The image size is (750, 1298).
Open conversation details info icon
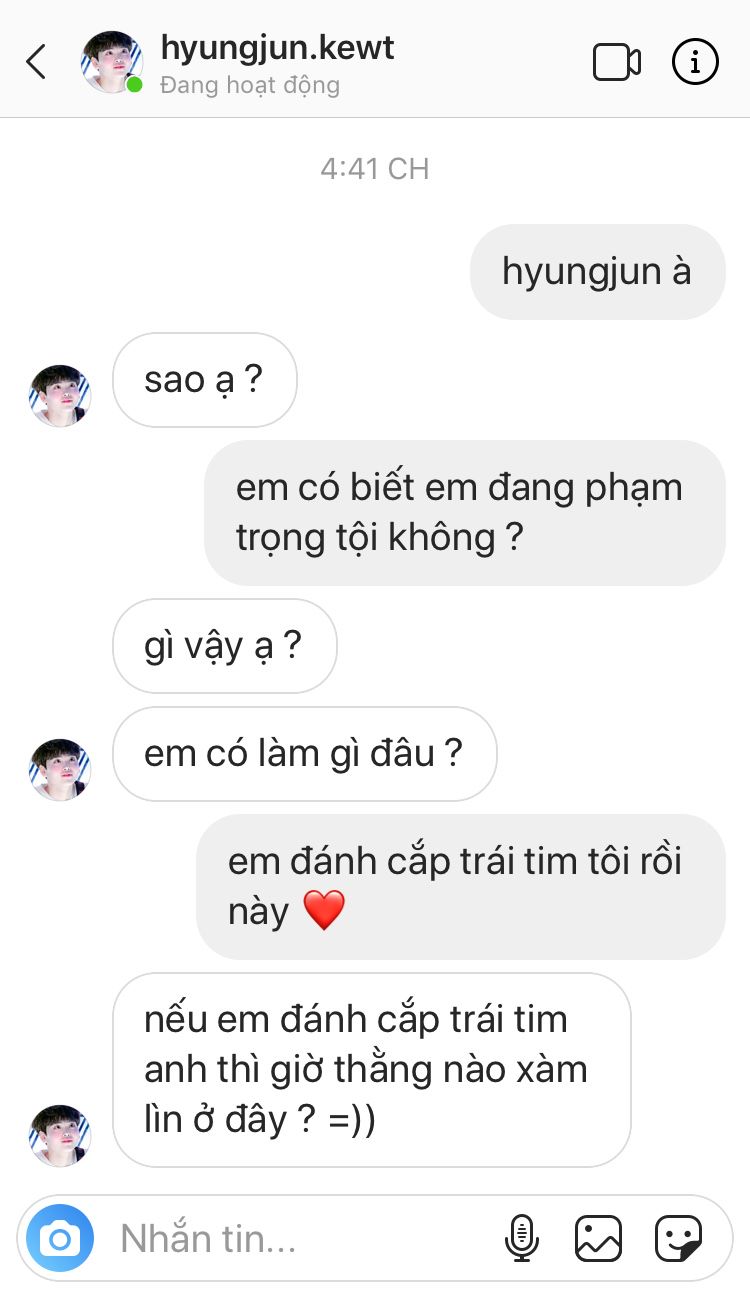tap(695, 62)
